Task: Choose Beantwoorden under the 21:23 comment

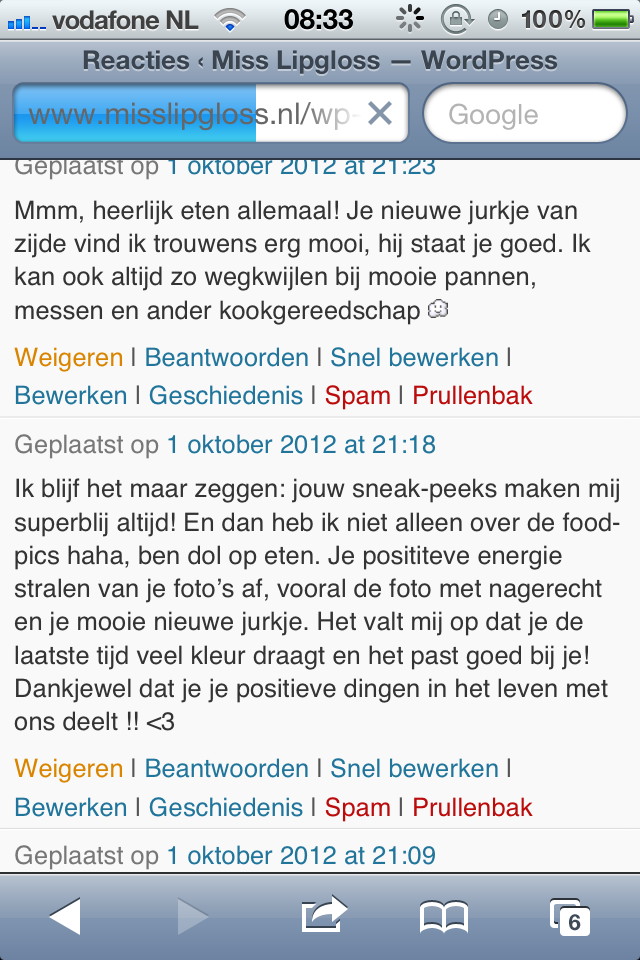Action: 227,357
